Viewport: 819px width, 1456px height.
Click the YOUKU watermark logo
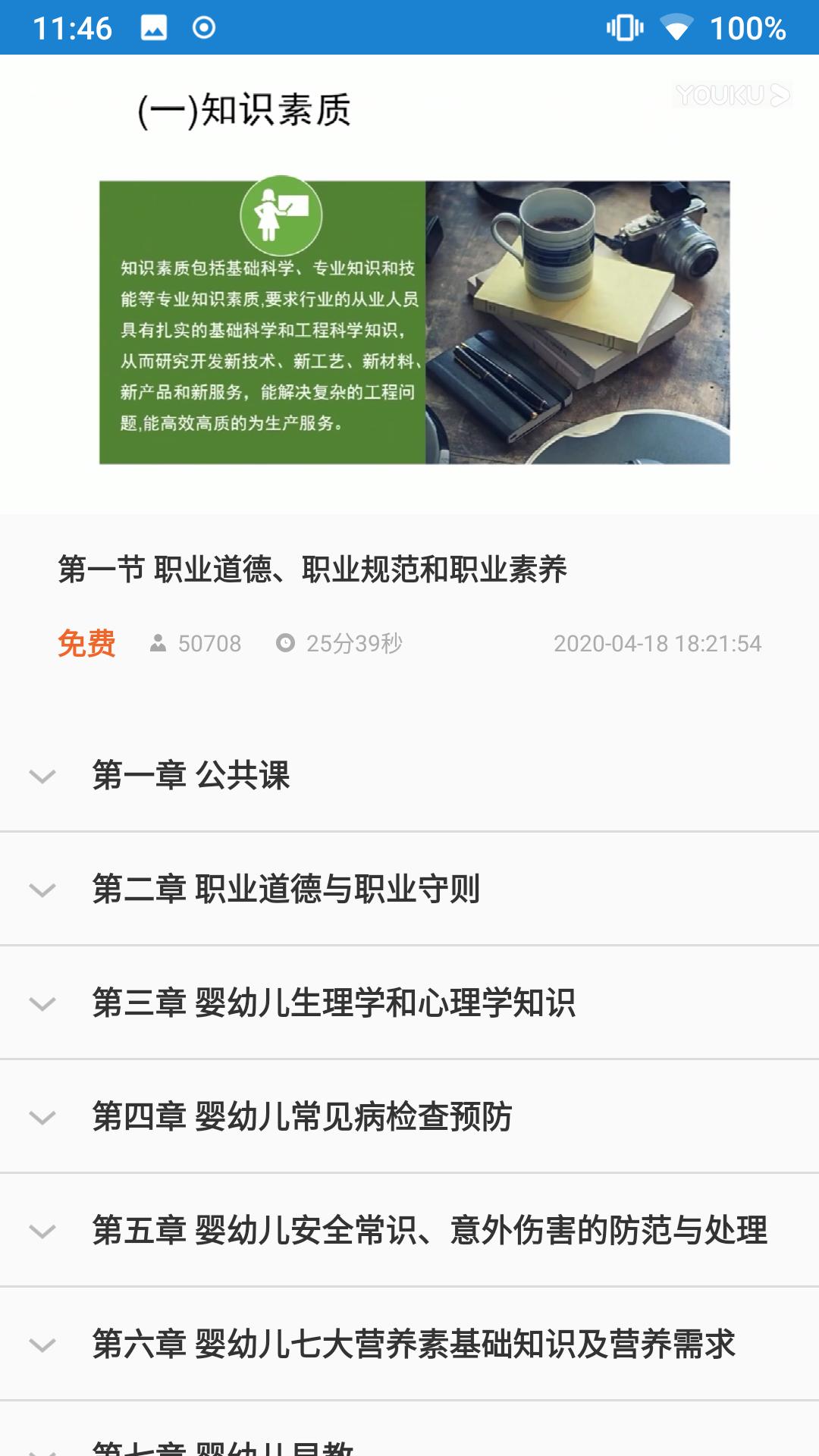(730, 95)
